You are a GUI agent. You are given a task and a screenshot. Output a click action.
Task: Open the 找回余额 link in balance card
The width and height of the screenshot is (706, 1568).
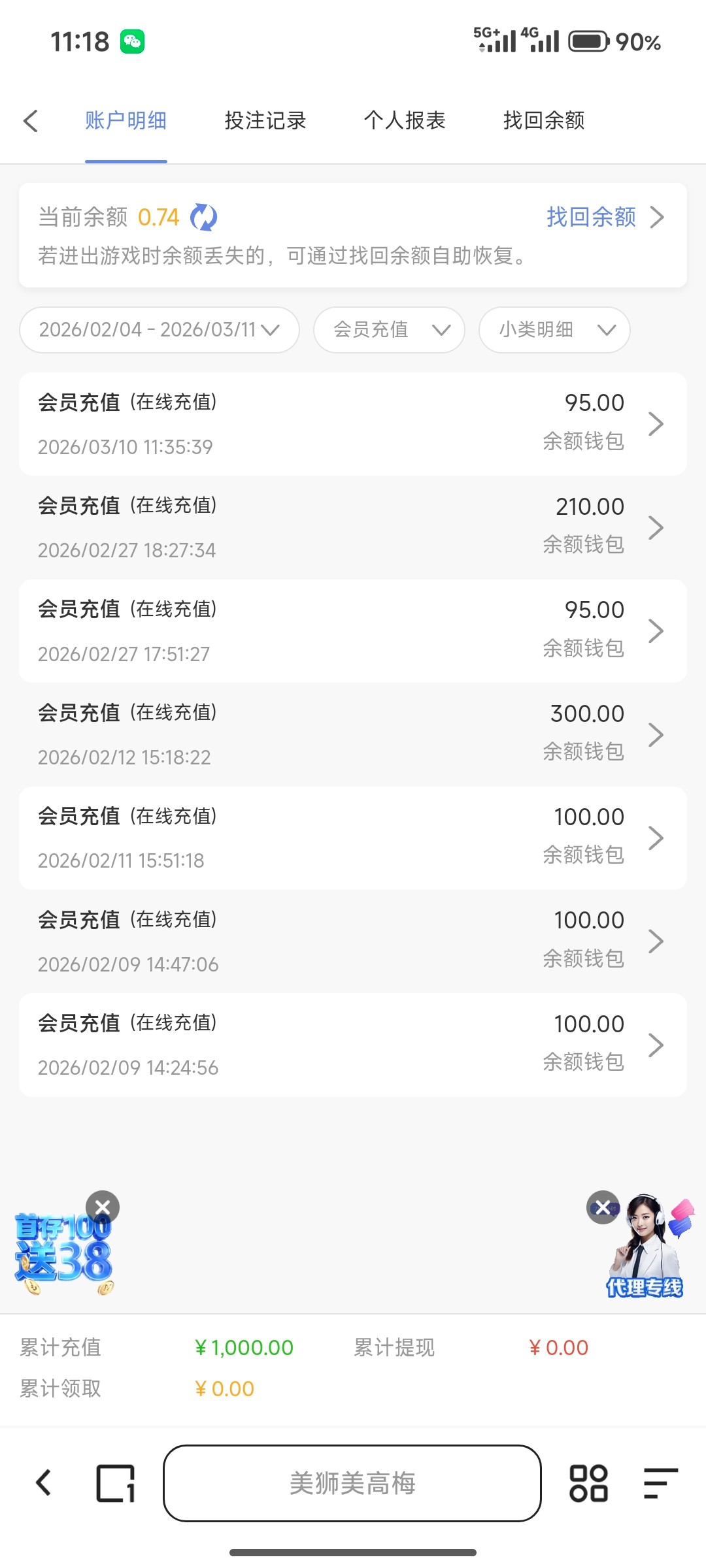[x=604, y=217]
